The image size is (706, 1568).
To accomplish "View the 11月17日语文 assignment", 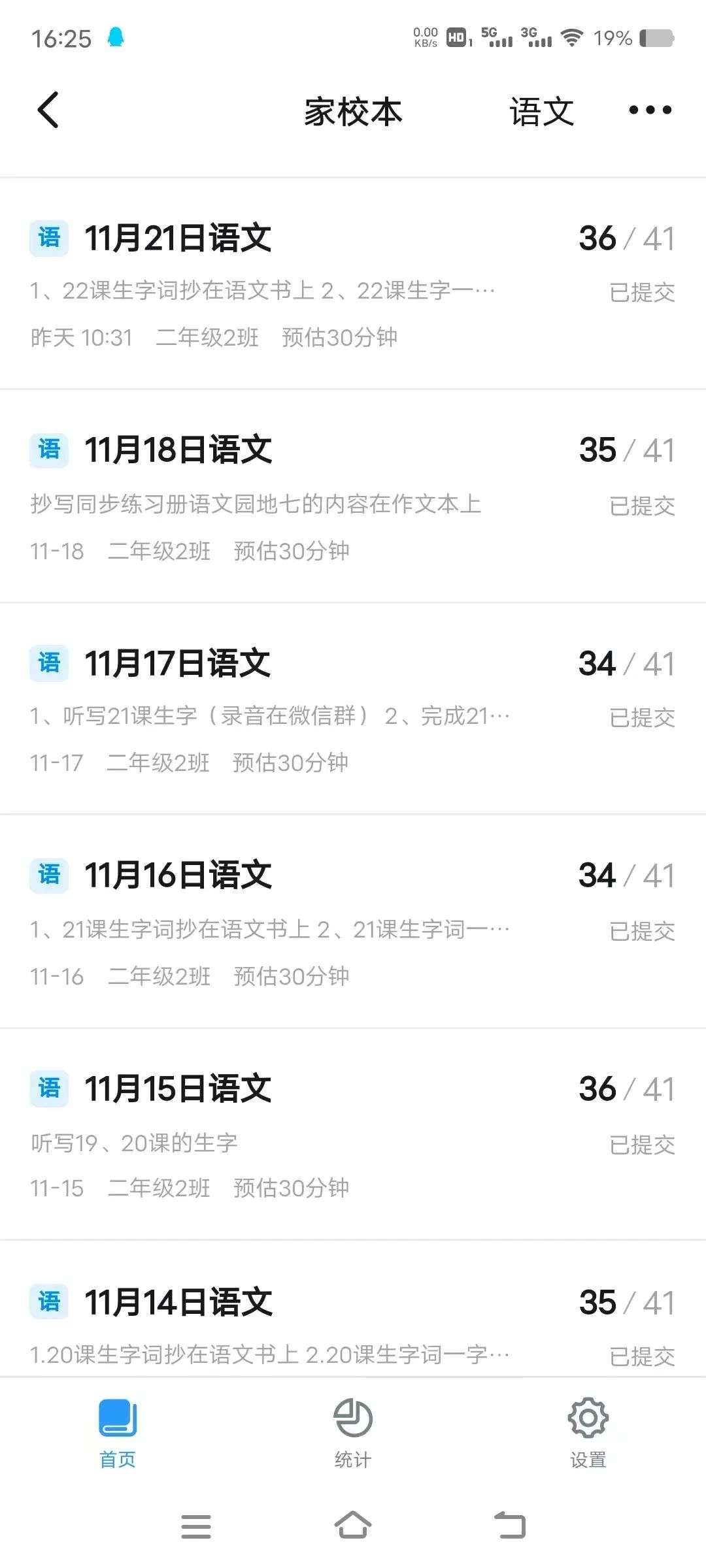I will pos(353,710).
